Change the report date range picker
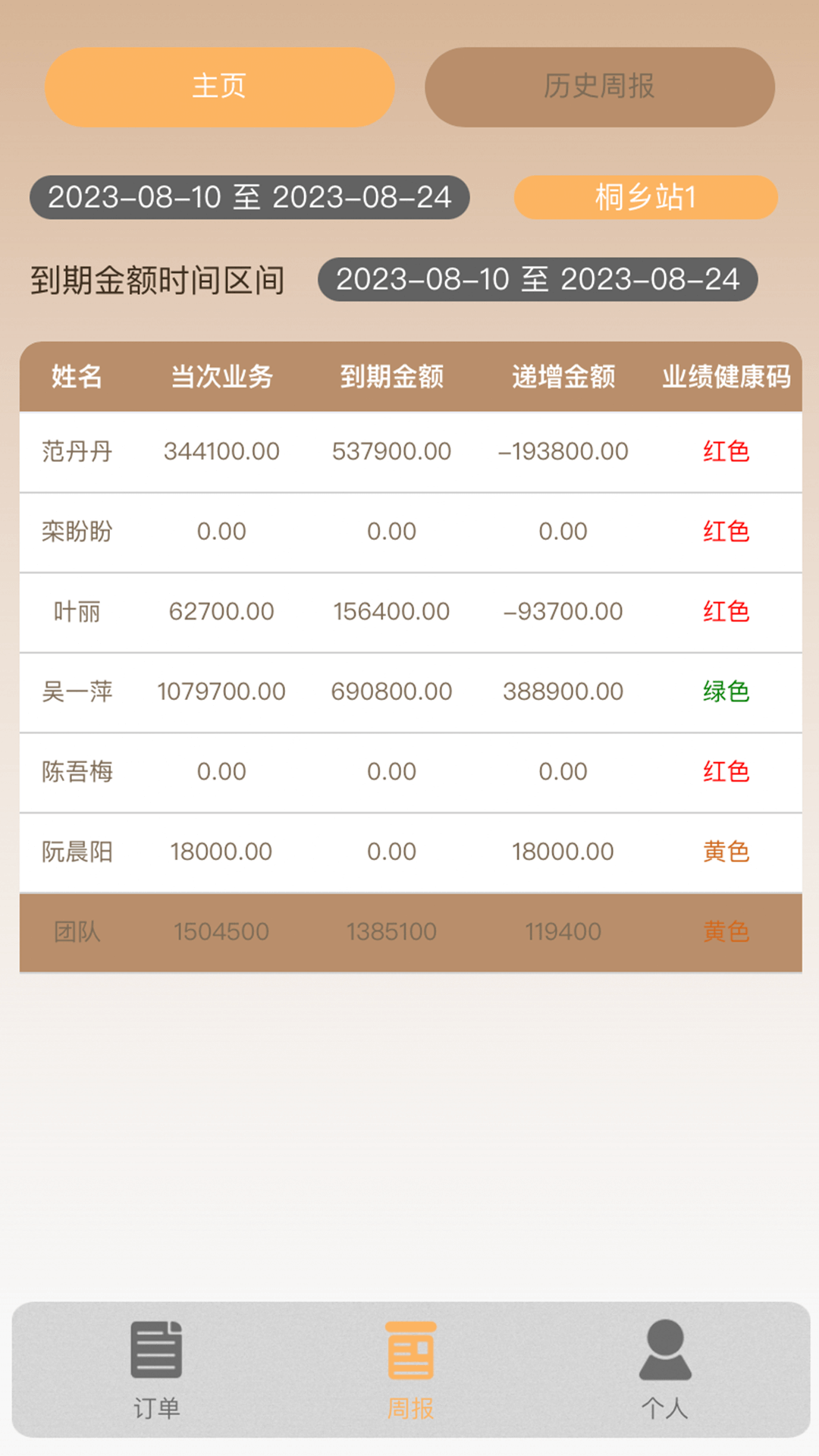 tap(249, 198)
